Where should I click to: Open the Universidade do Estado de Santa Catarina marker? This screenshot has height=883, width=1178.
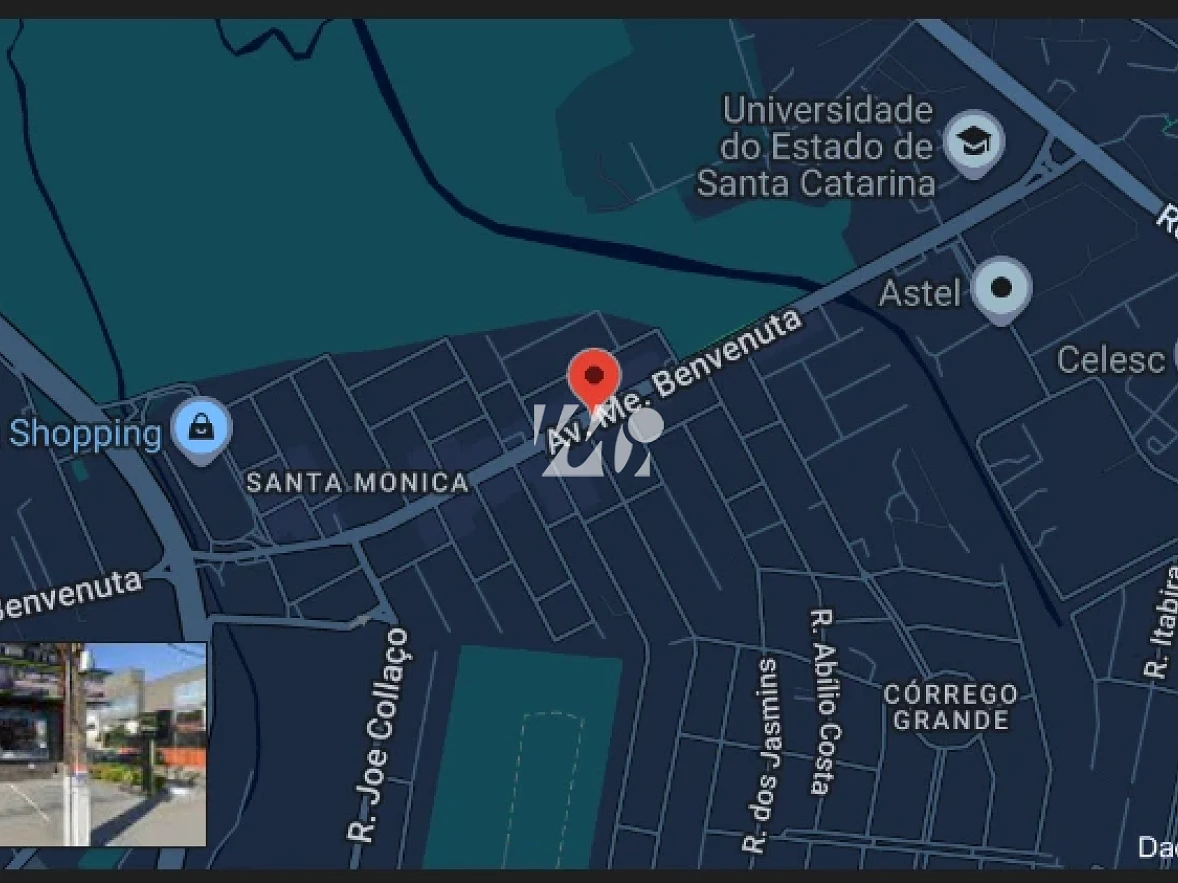click(973, 142)
